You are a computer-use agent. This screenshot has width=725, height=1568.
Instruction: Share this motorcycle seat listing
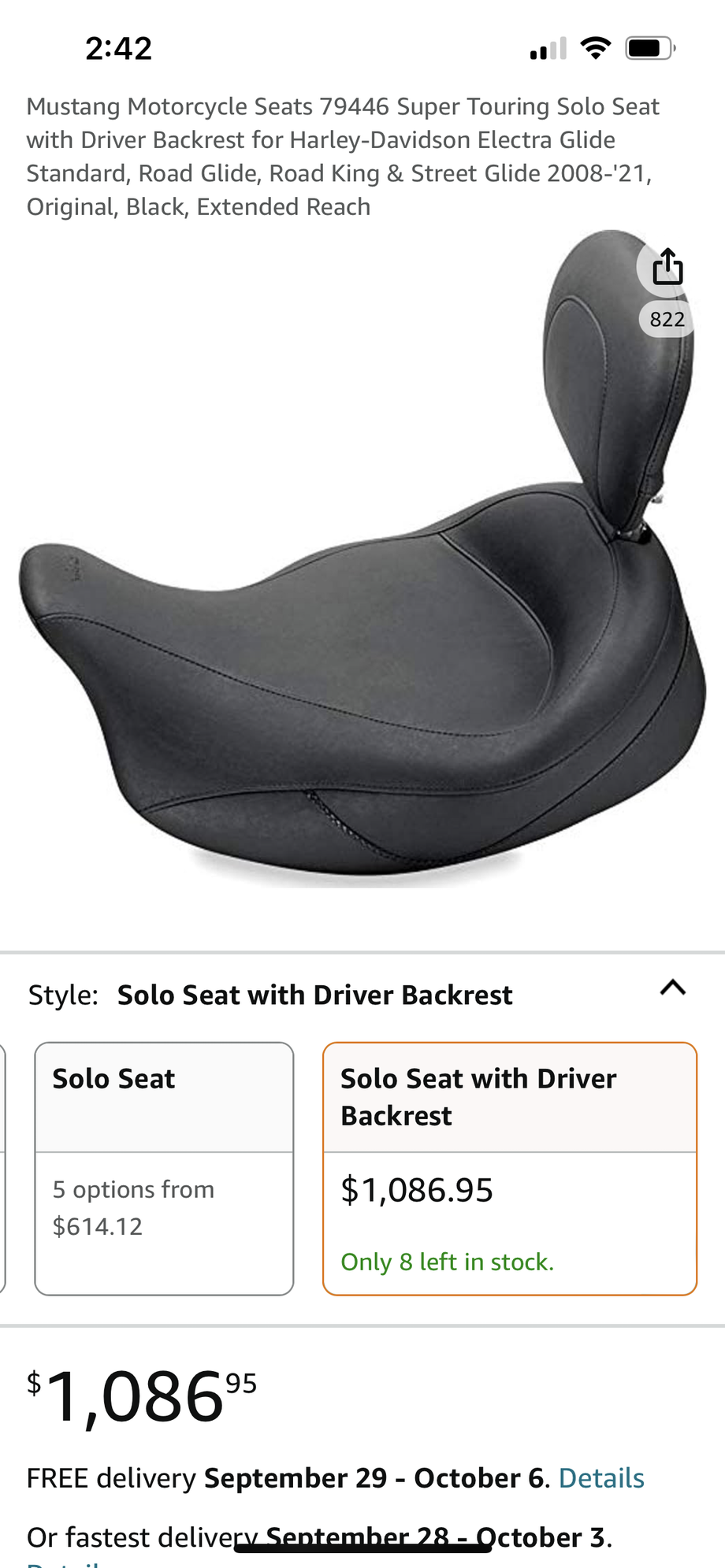[667, 268]
